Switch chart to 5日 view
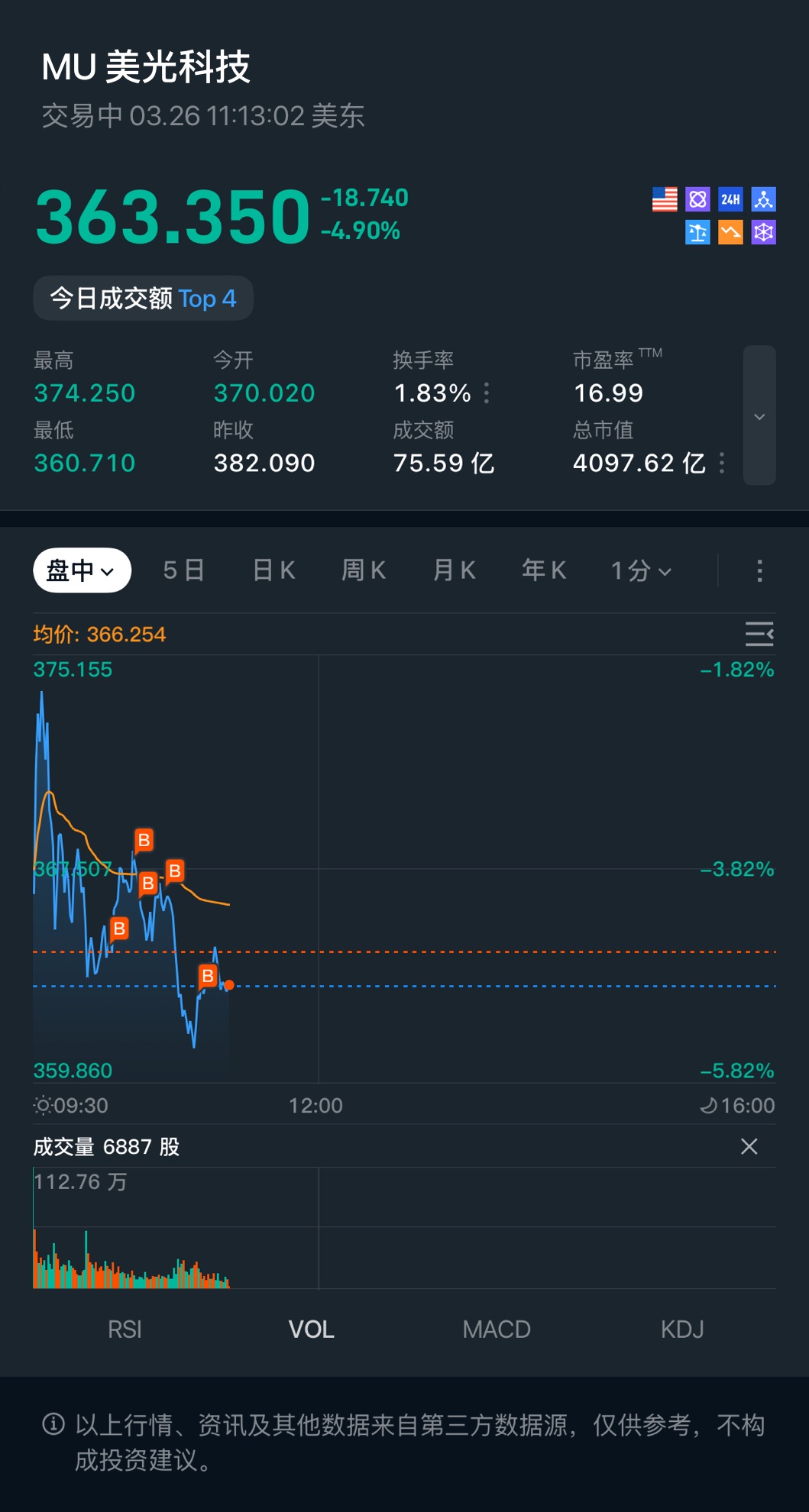Image resolution: width=809 pixels, height=1512 pixels. pyautogui.click(x=183, y=570)
